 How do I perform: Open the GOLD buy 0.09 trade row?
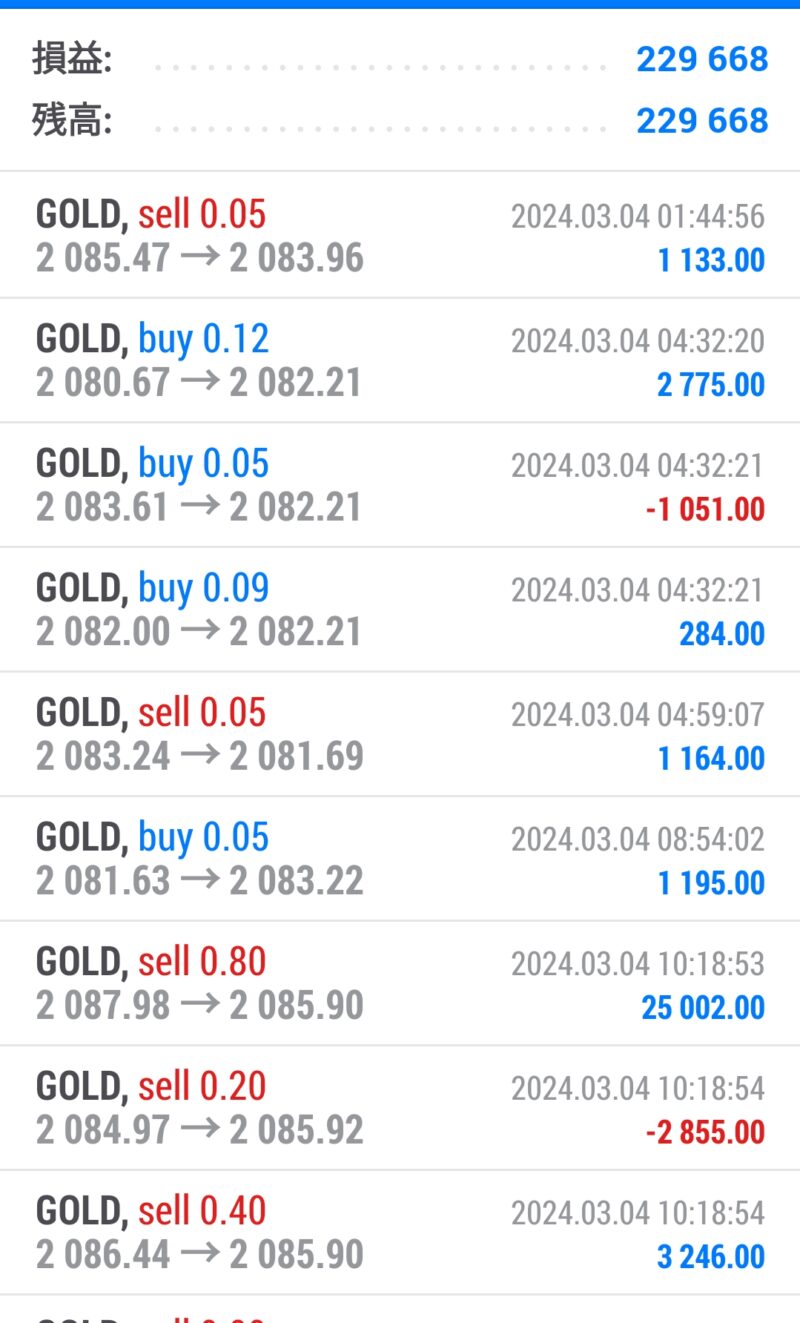400,609
